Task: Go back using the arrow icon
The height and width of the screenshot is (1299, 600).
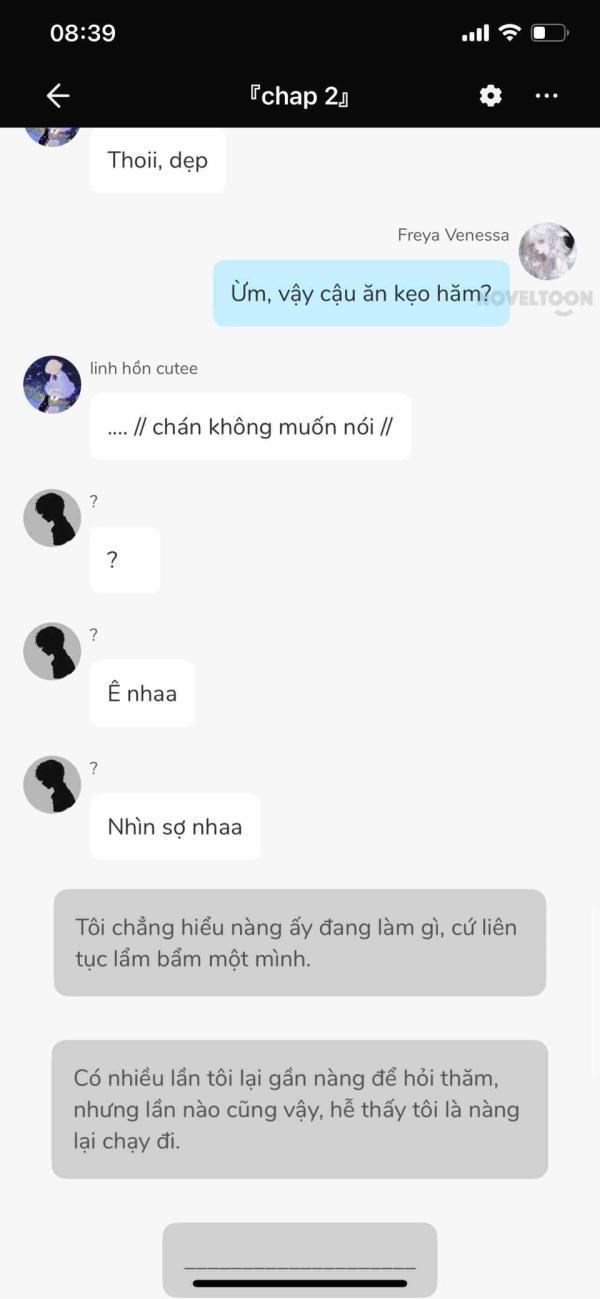Action: tap(58, 96)
